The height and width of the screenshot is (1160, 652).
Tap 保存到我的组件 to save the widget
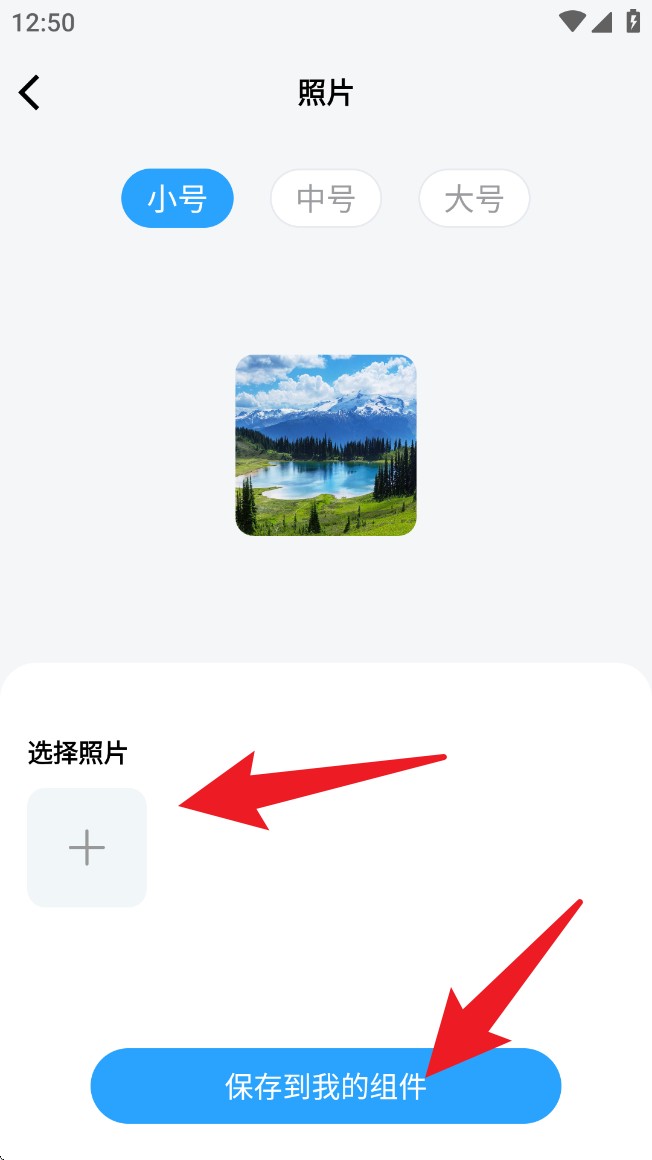coord(326,1086)
